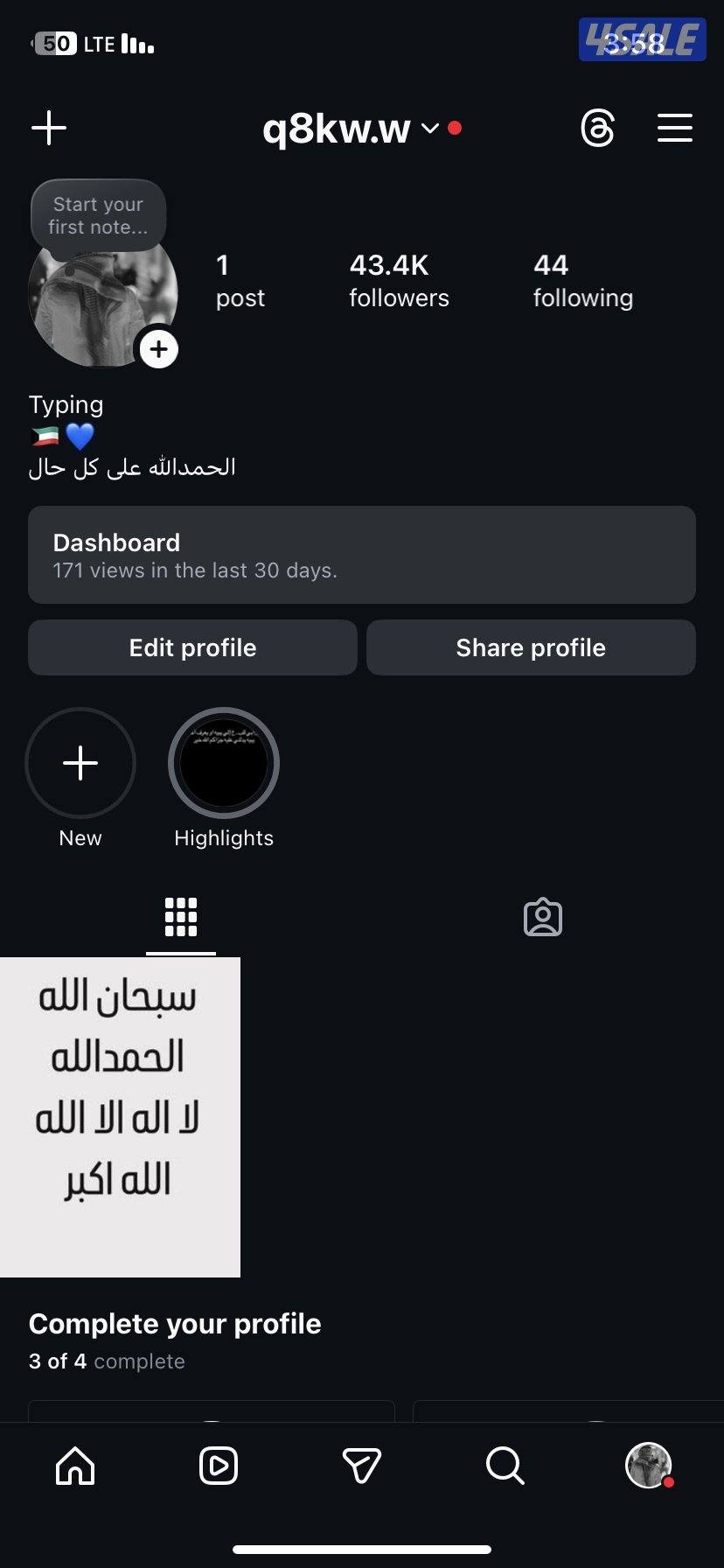Open the Search tab
The width and height of the screenshot is (724, 1568).
tap(505, 1466)
